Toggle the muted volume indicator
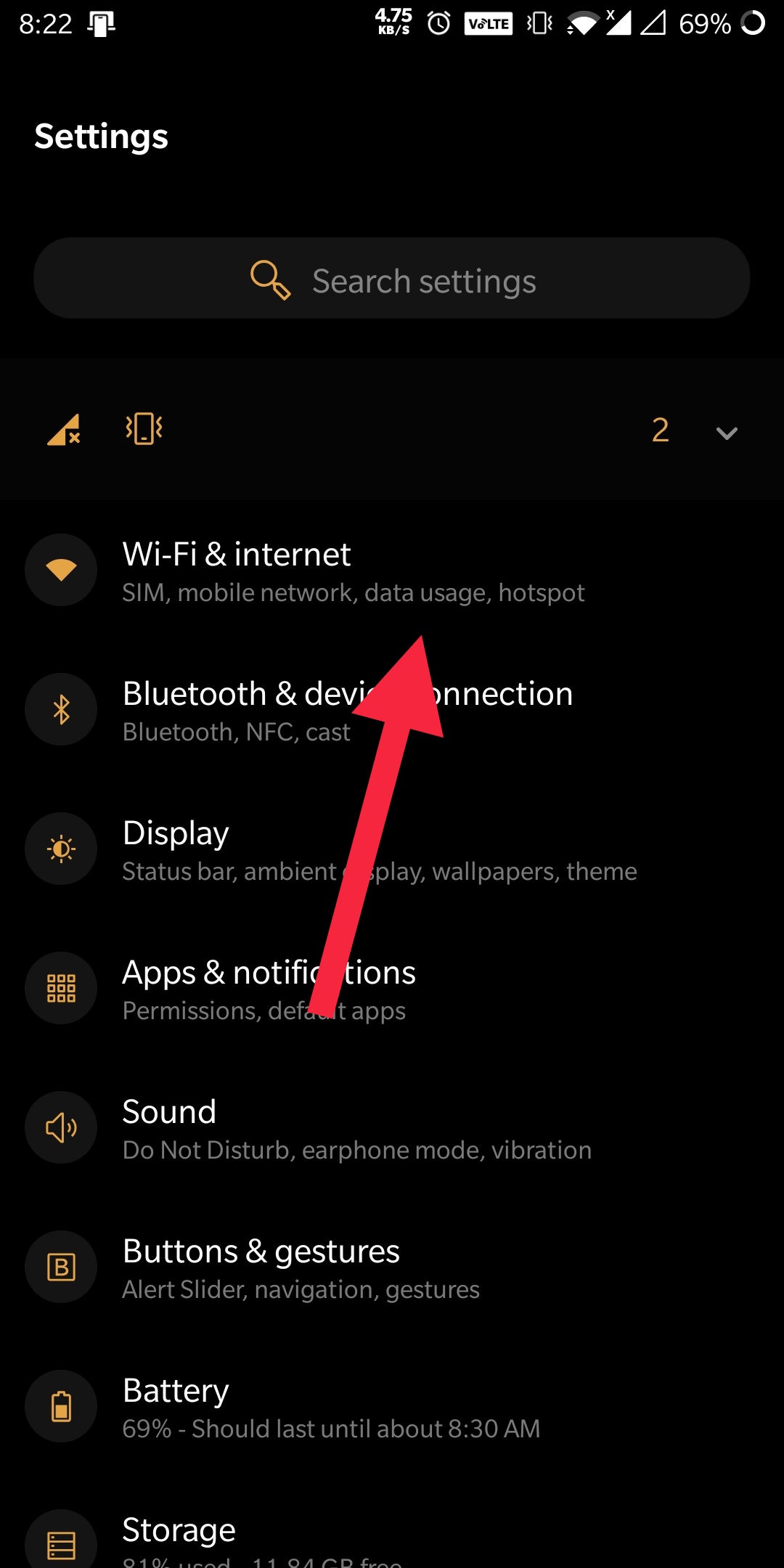The image size is (784, 1568). 62,430
